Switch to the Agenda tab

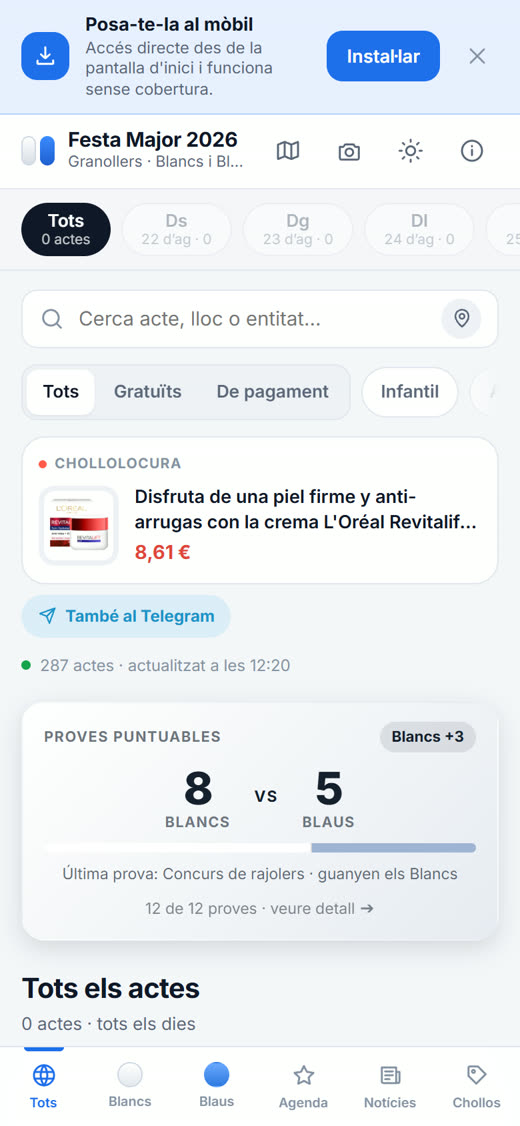tap(303, 1086)
